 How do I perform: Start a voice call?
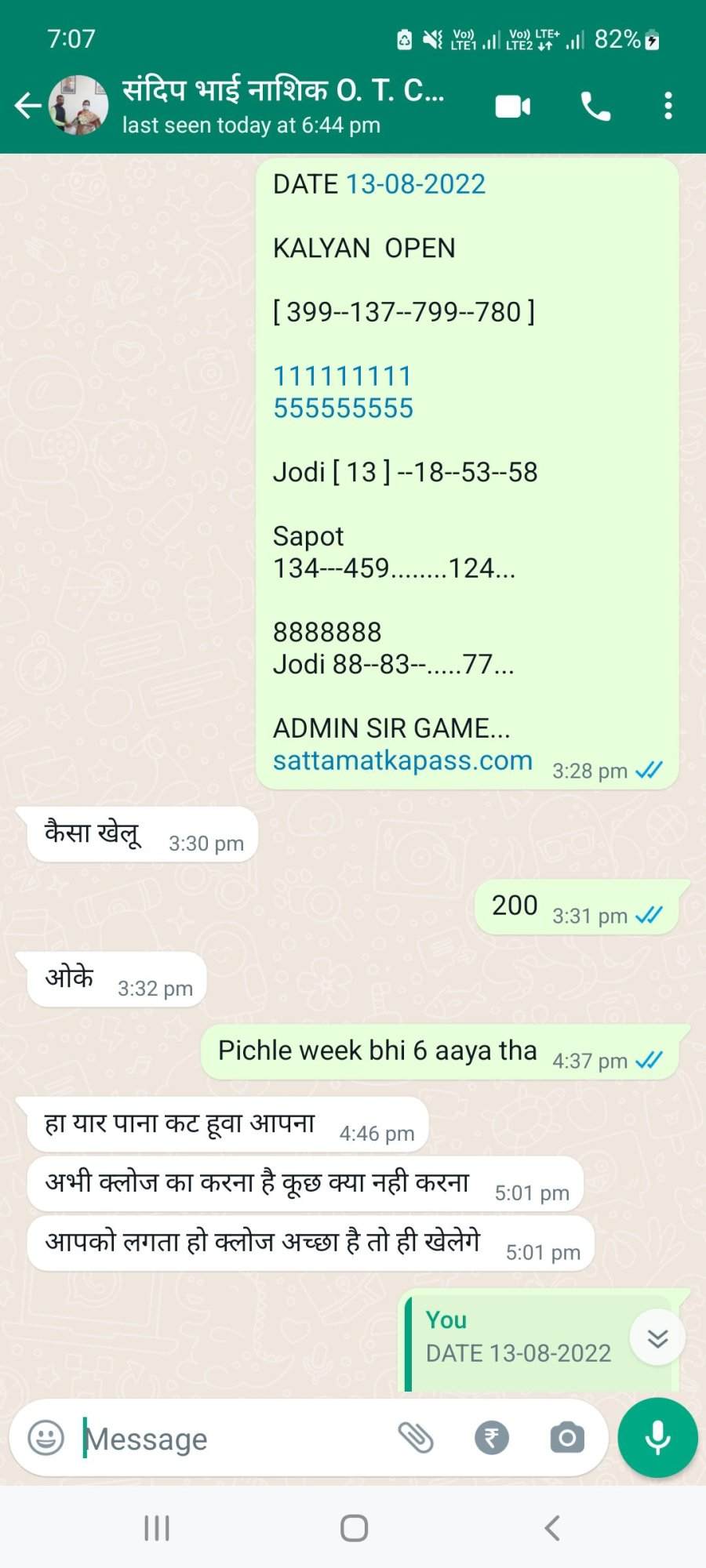coord(596,106)
